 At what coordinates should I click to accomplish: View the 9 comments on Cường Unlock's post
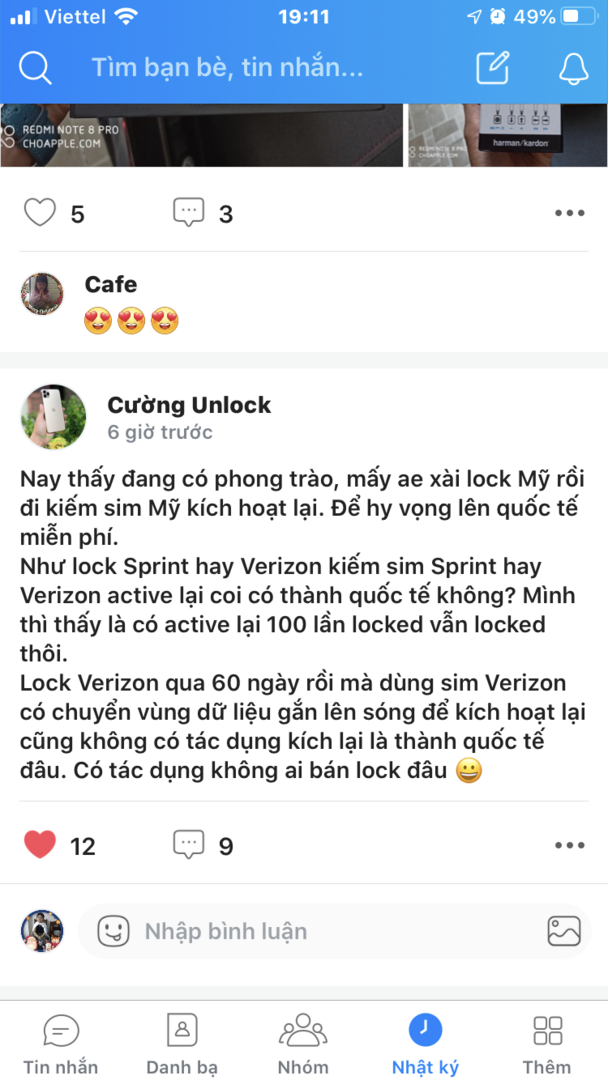(189, 846)
